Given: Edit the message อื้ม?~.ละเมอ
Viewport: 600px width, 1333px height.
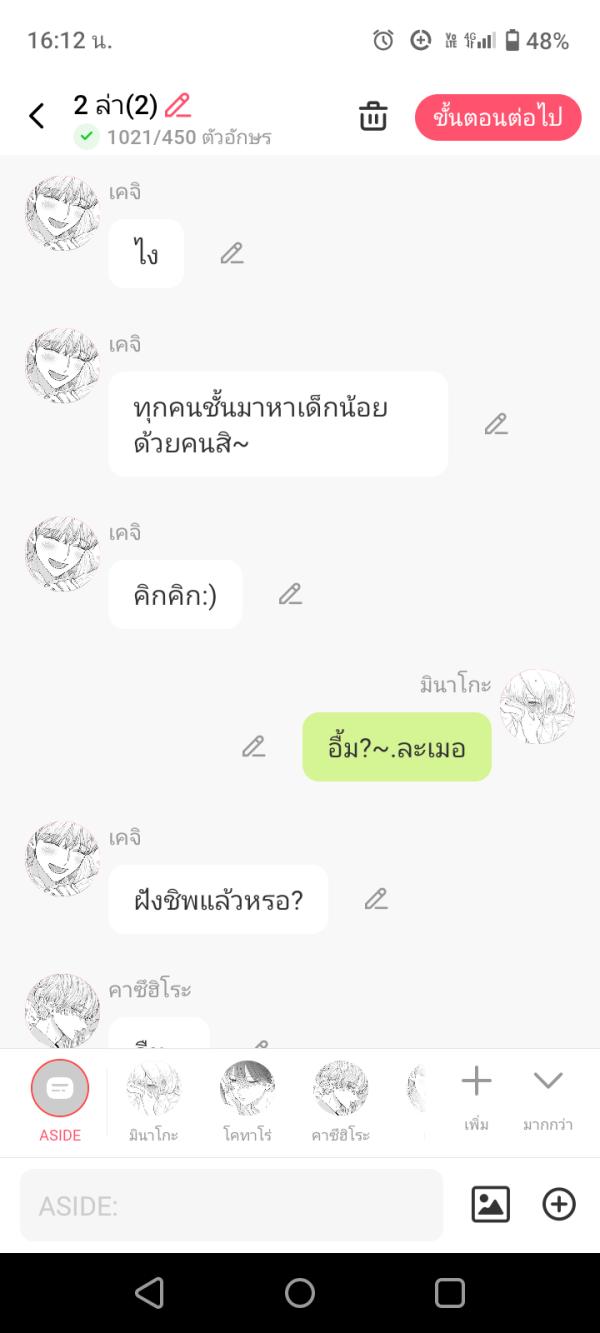Looking at the screenshot, I should (x=254, y=746).
